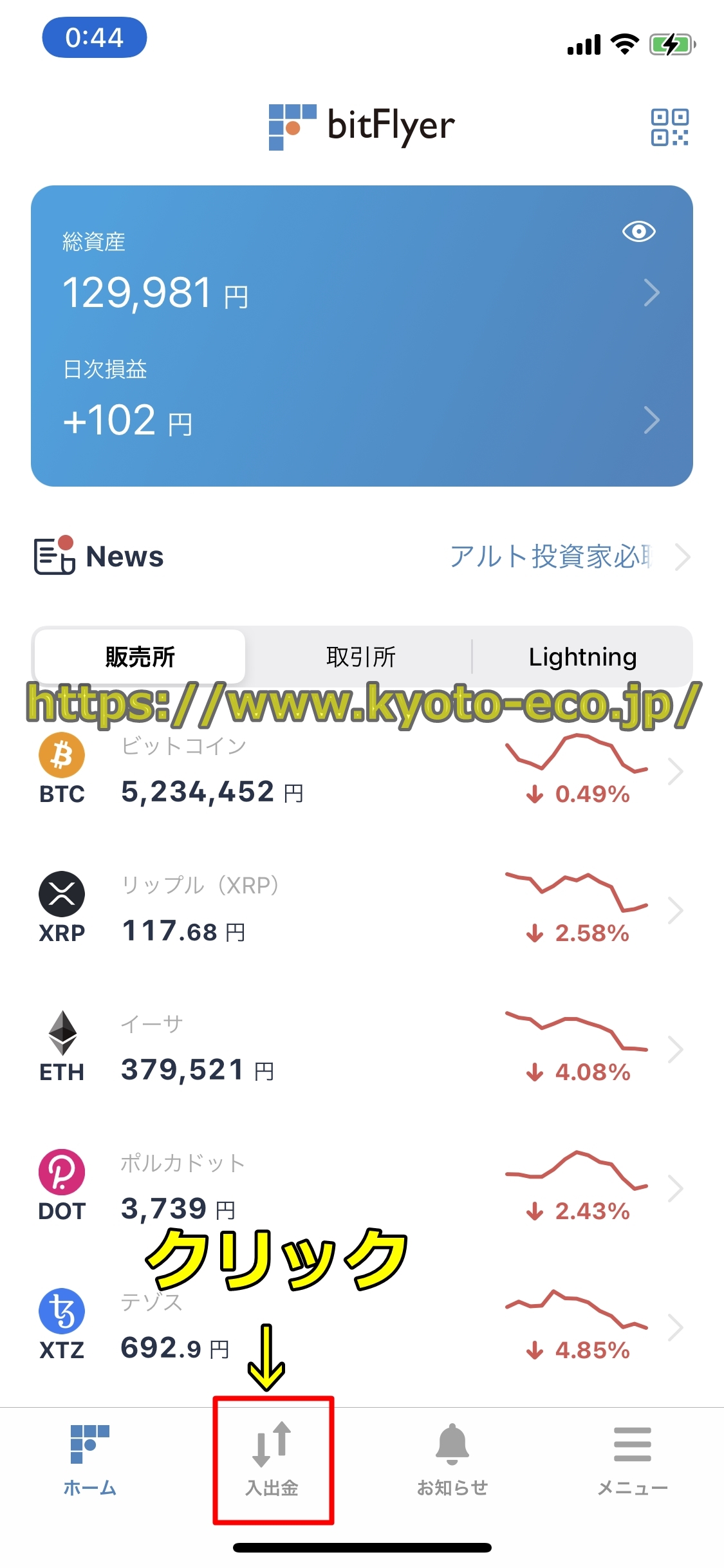This screenshot has width=724, height=1568.
Task: Open daily profit and loss (日次損益)
Action: click(x=360, y=420)
